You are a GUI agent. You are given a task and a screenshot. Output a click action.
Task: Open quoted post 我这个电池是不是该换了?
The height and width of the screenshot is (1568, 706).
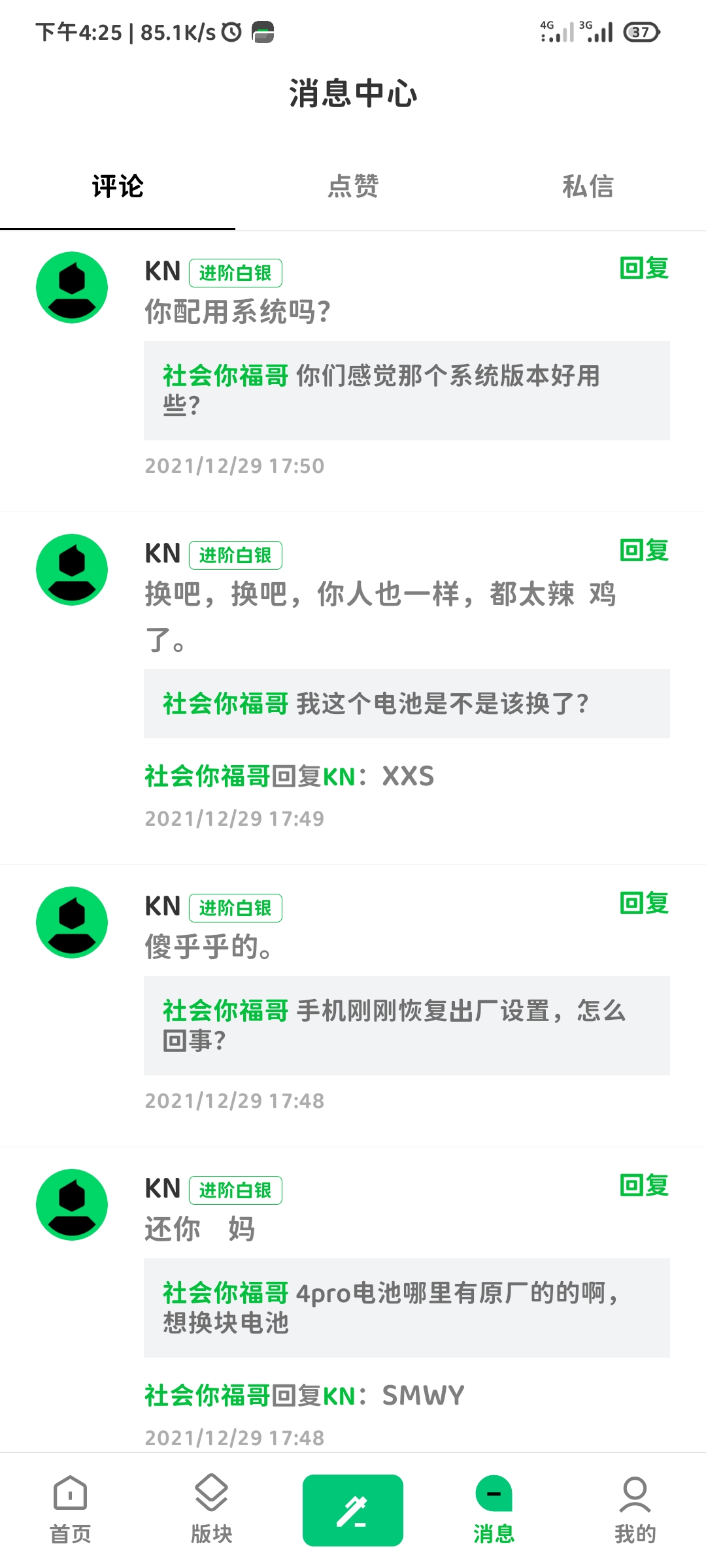407,704
